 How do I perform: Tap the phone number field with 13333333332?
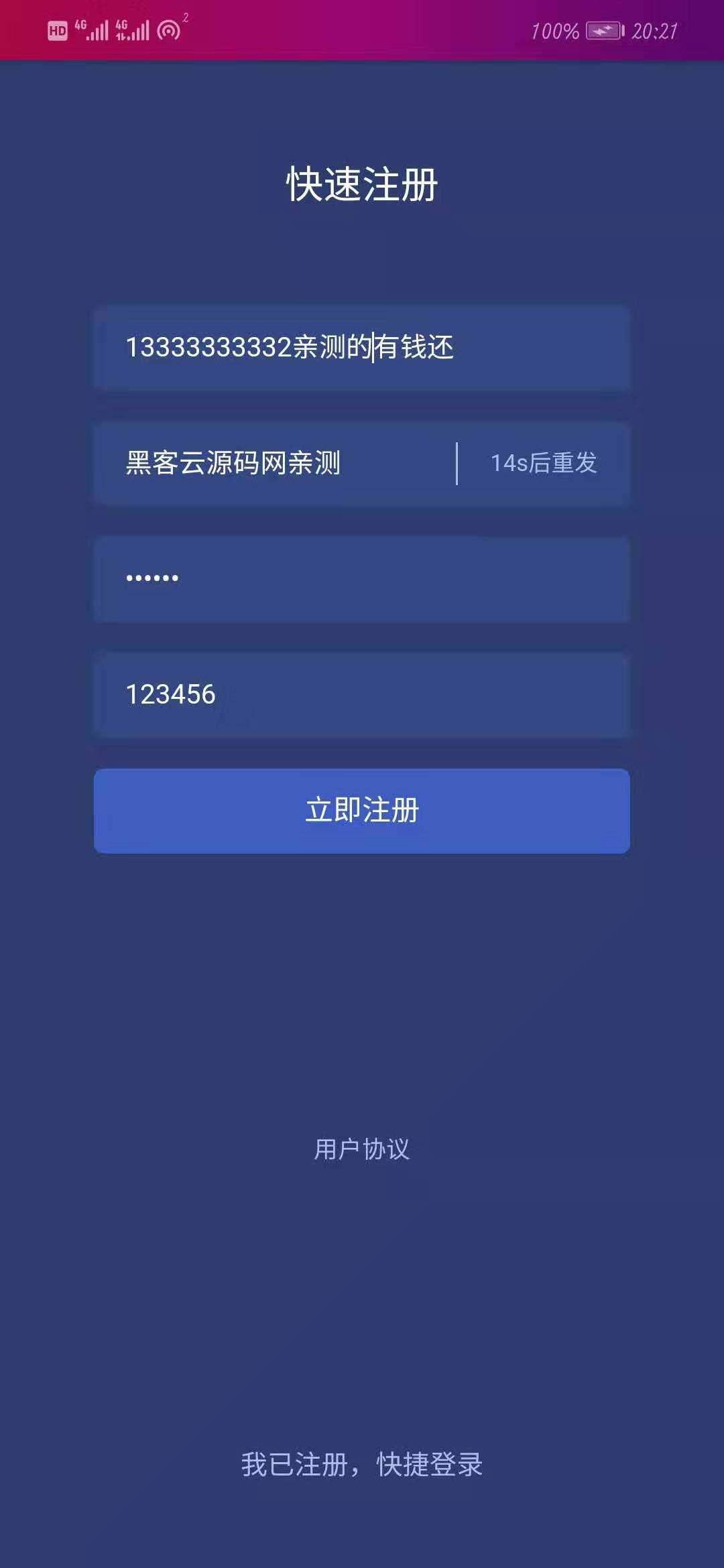click(x=362, y=348)
